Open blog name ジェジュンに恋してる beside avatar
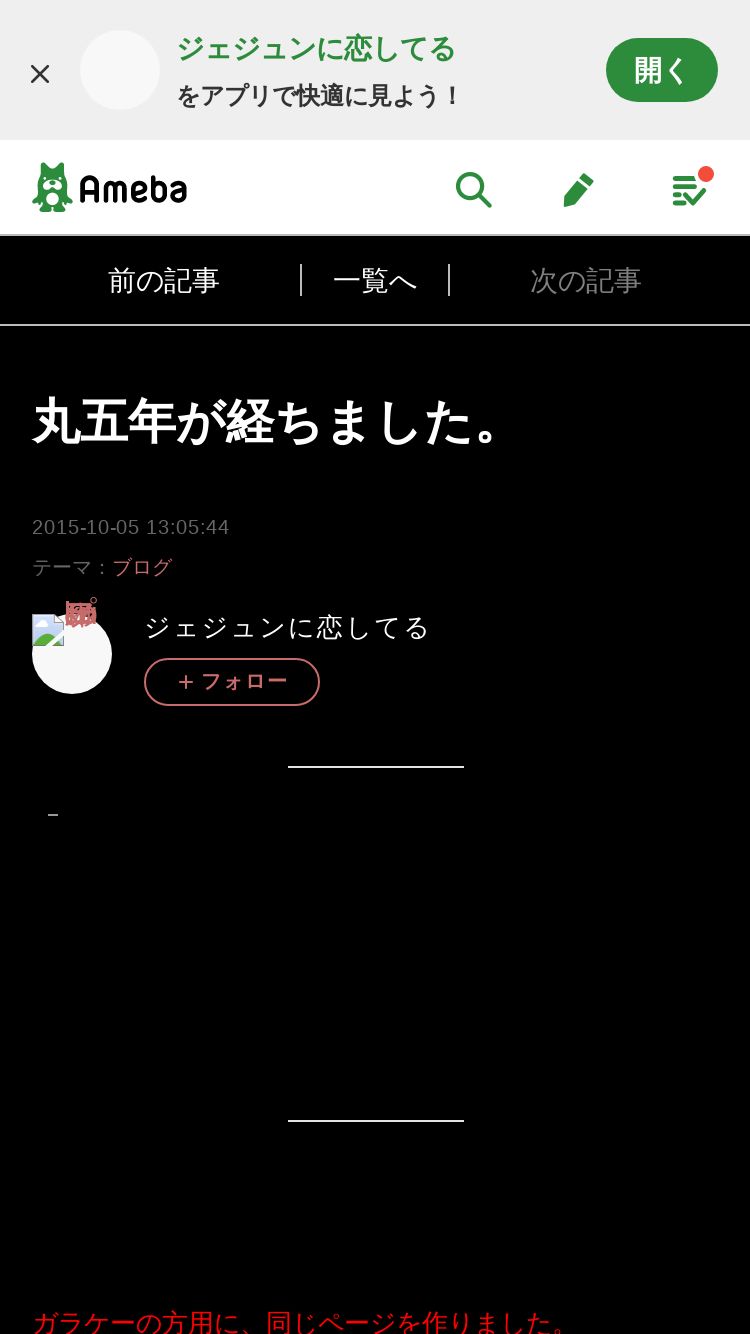Image resolution: width=750 pixels, height=1334 pixels. 287,627
